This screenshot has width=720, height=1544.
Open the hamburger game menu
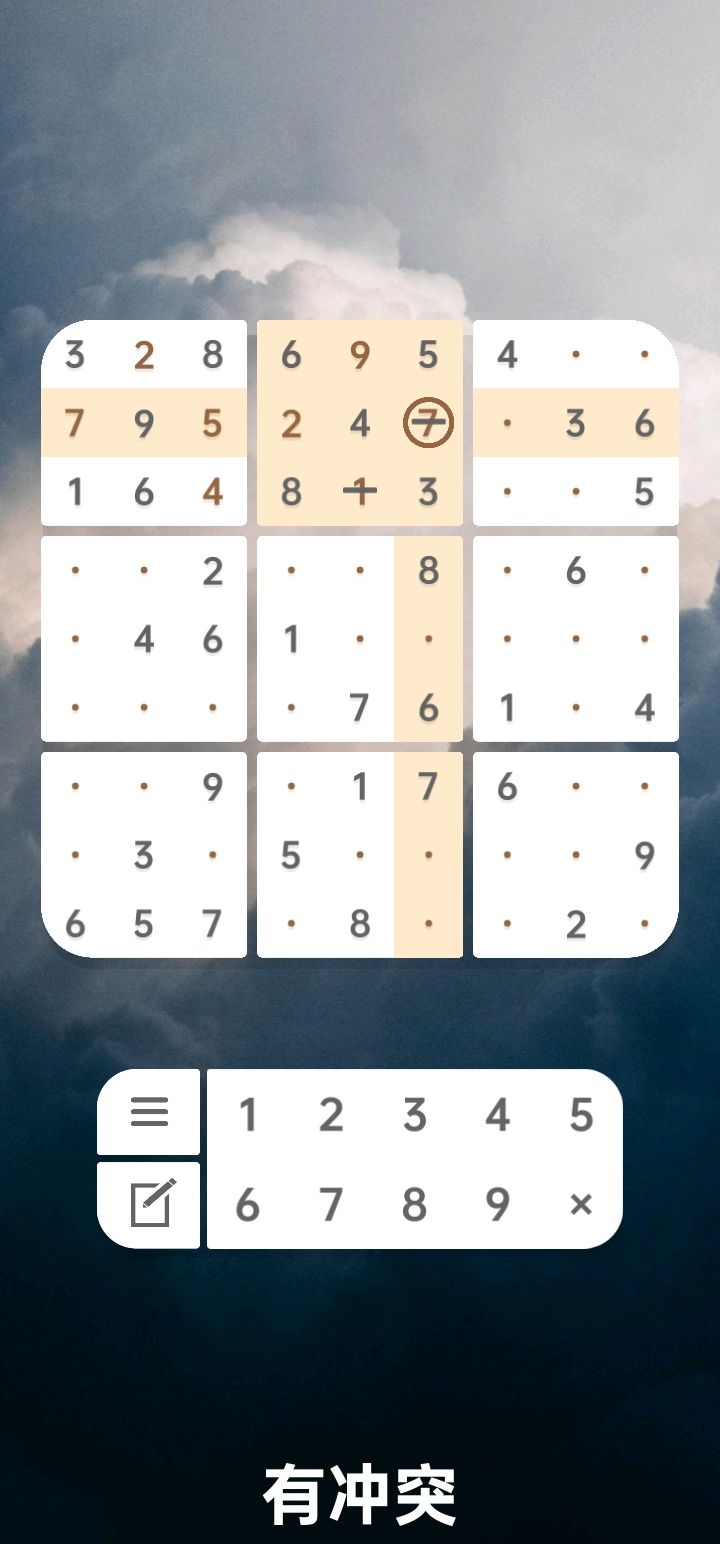click(148, 1114)
